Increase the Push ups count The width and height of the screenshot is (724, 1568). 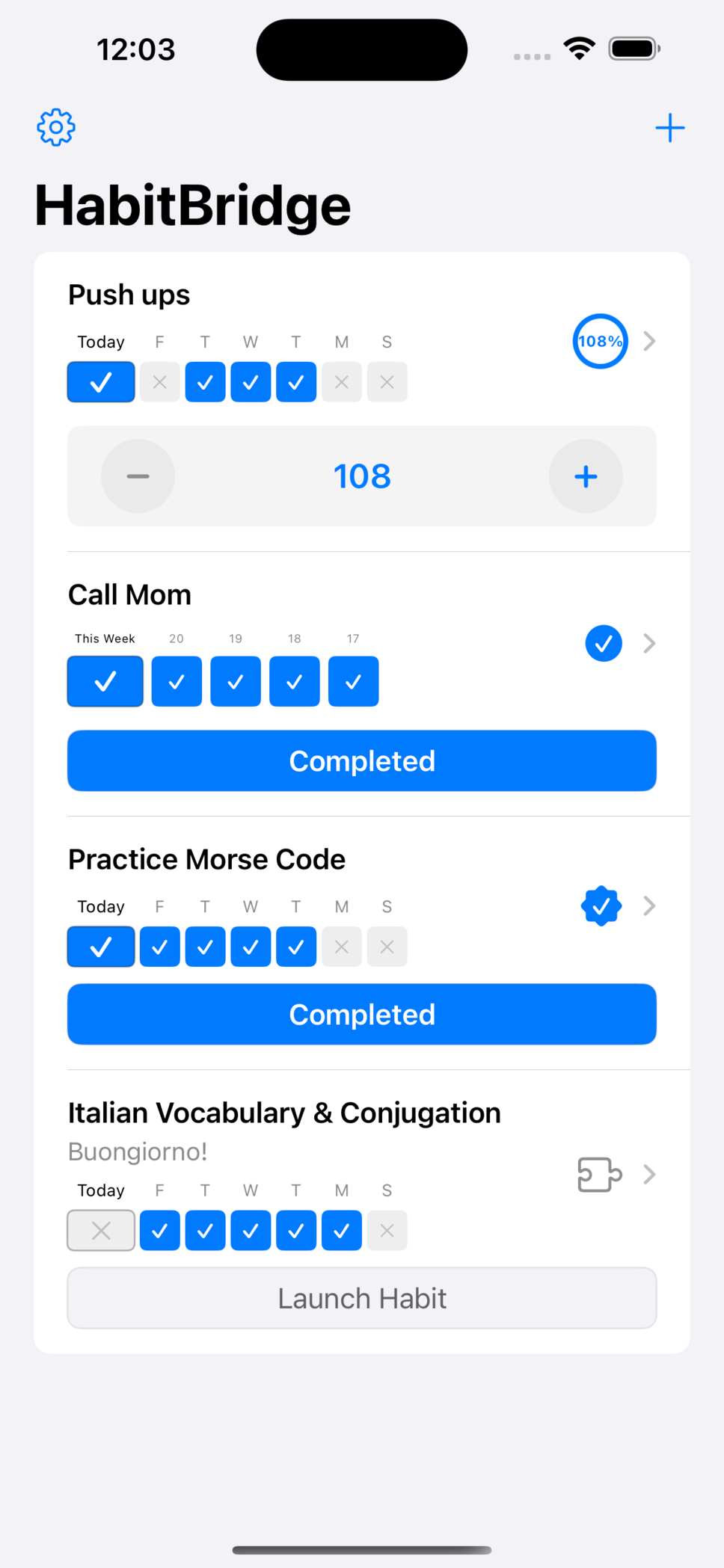[x=586, y=476]
